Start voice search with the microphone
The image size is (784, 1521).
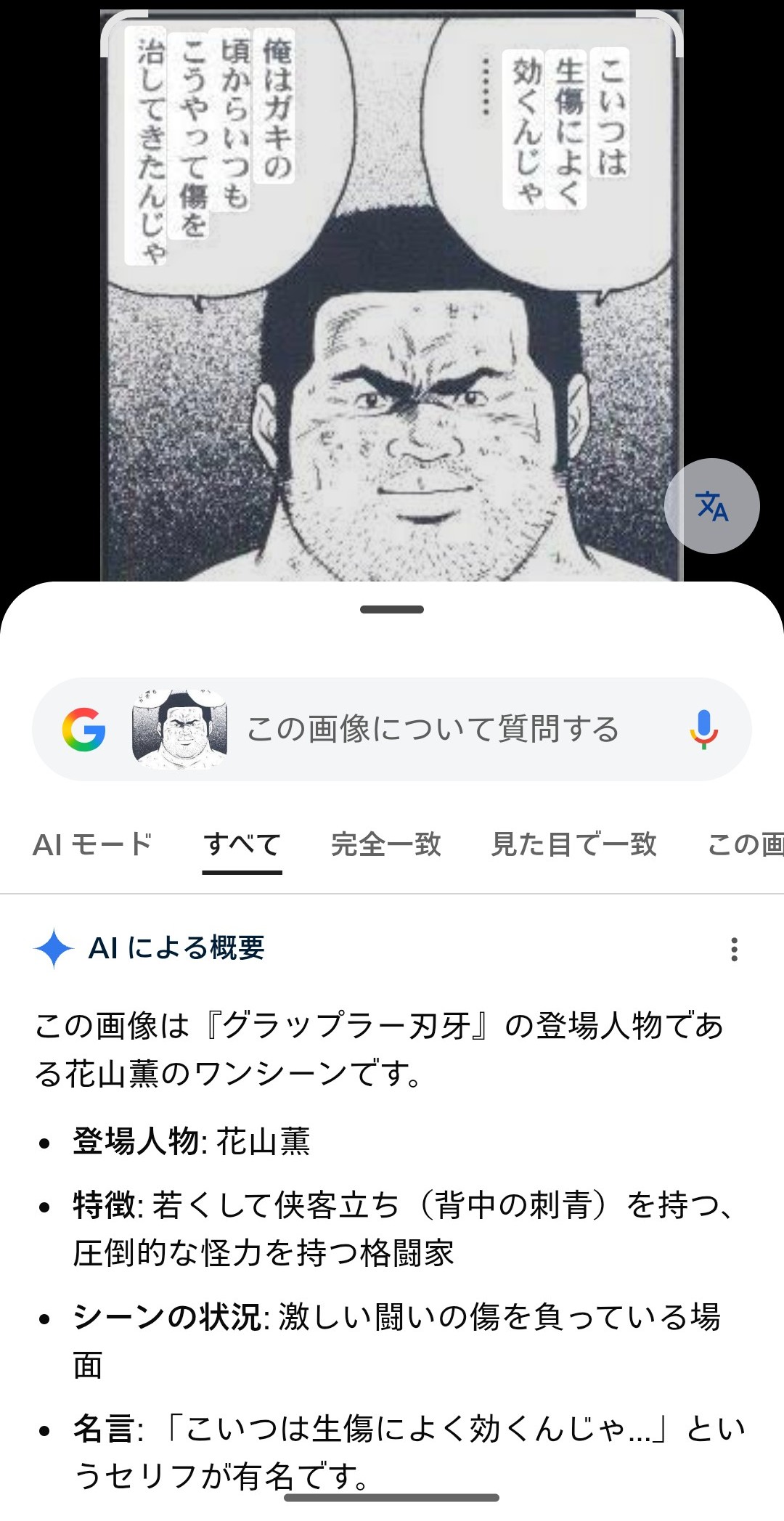click(703, 729)
